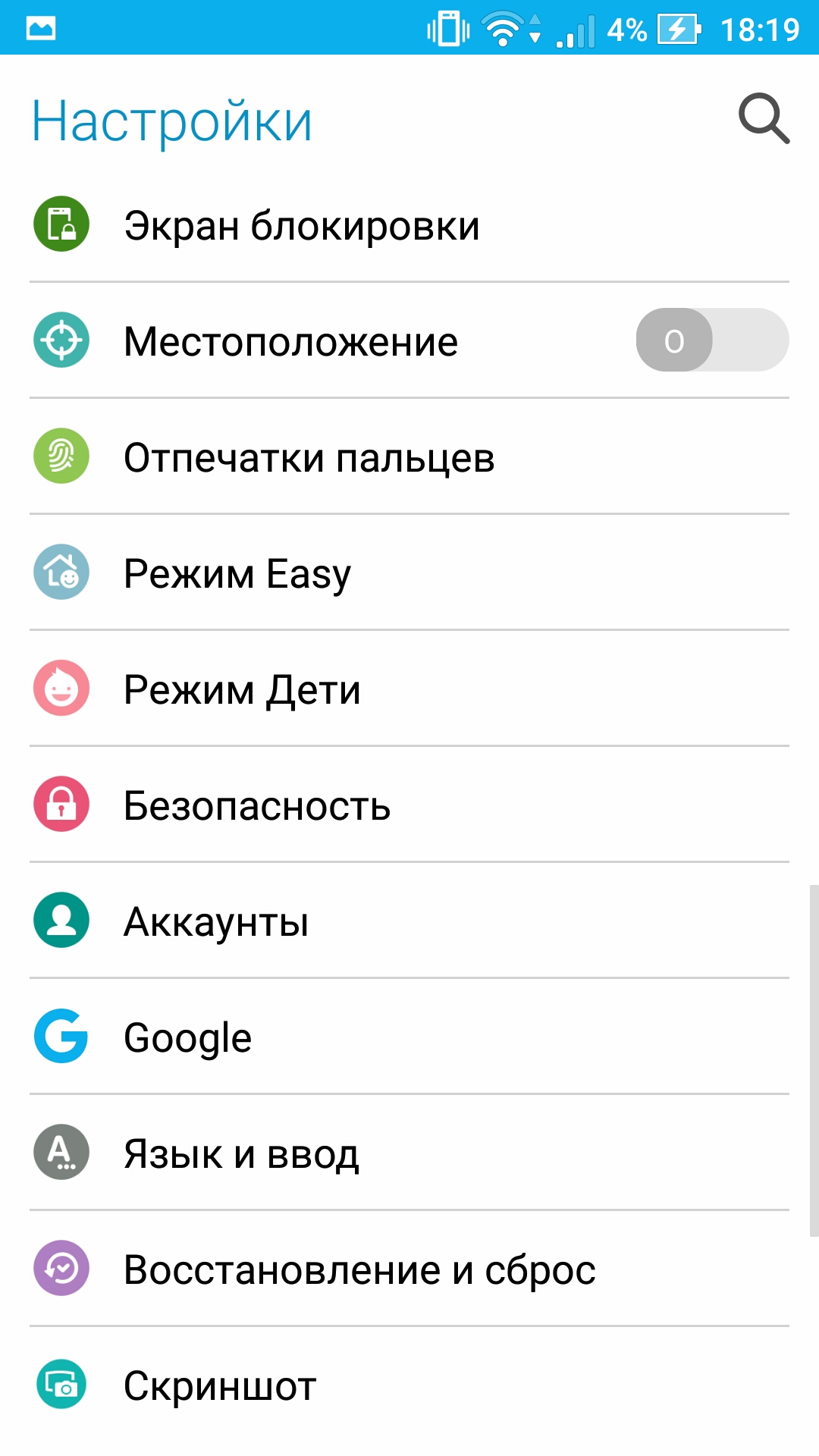This screenshot has height=1456, width=819.
Task: Open Google settings
Action: [409, 1037]
